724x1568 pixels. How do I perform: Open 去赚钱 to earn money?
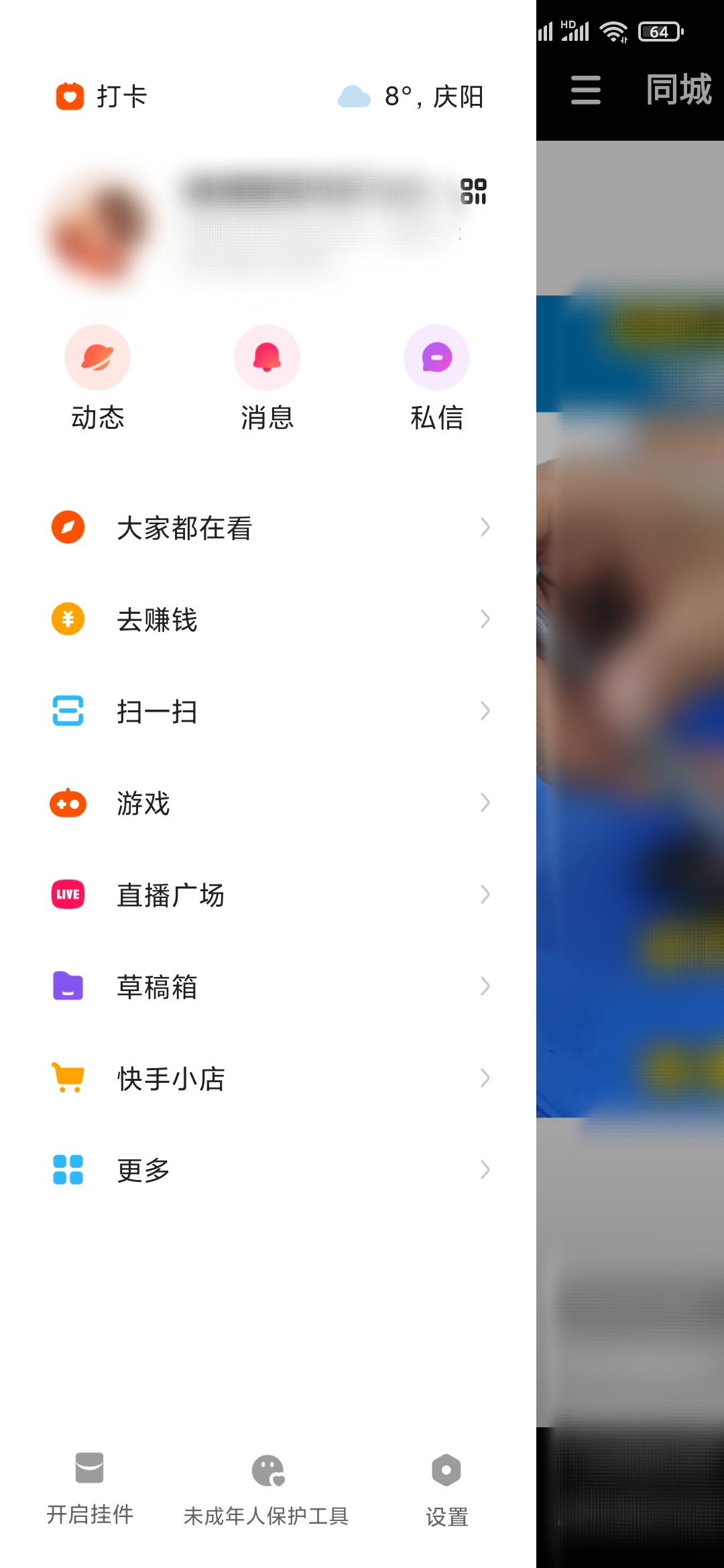156,620
